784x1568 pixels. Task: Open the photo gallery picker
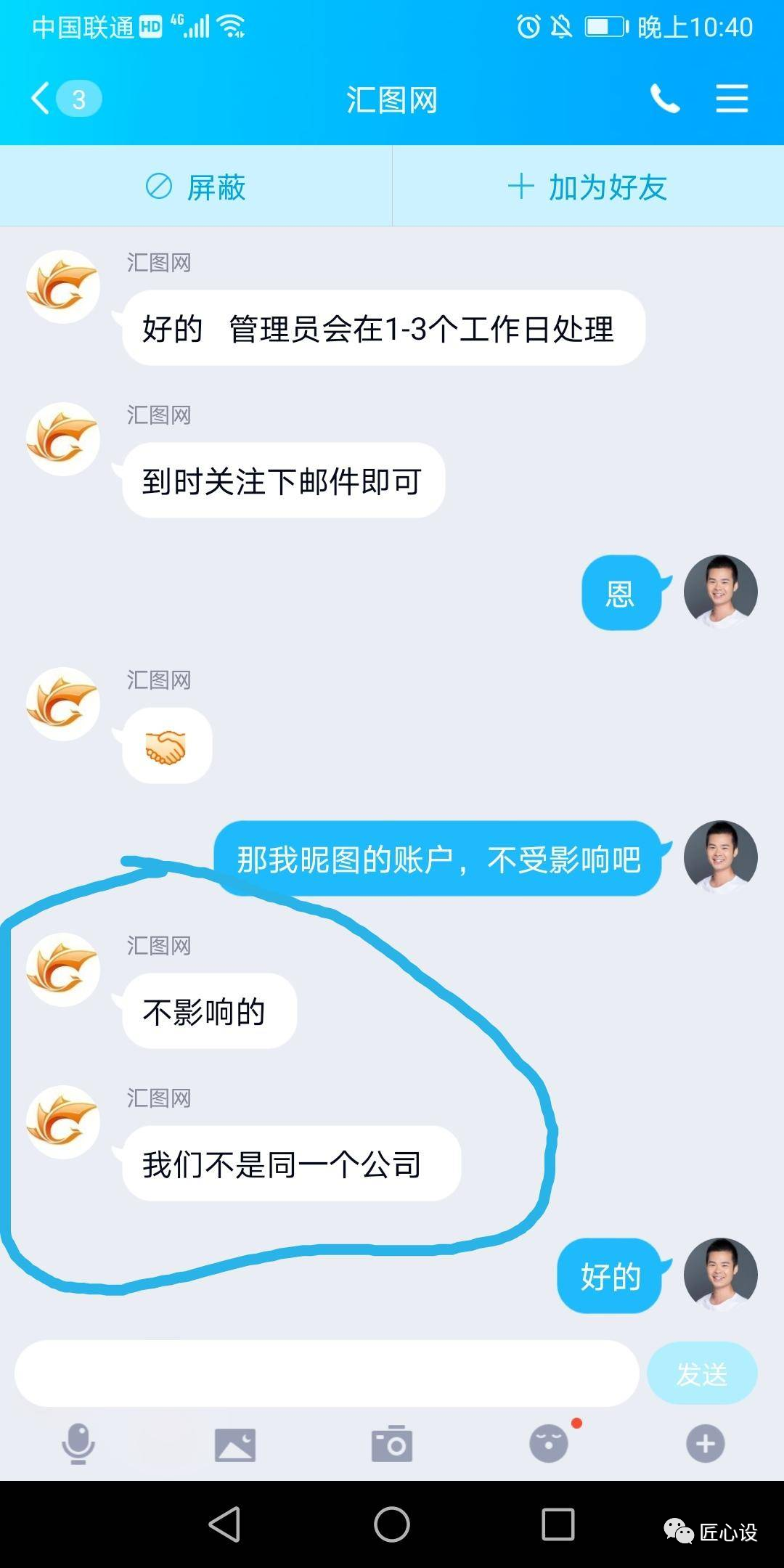(235, 1445)
